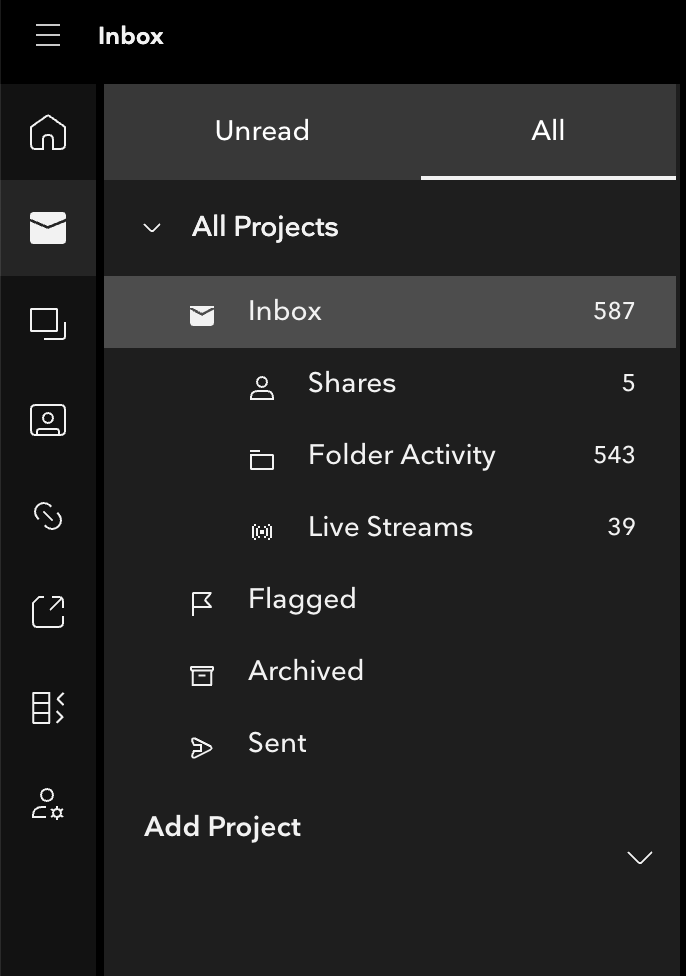
Task: View Live Streams notifications
Action: pos(390,527)
